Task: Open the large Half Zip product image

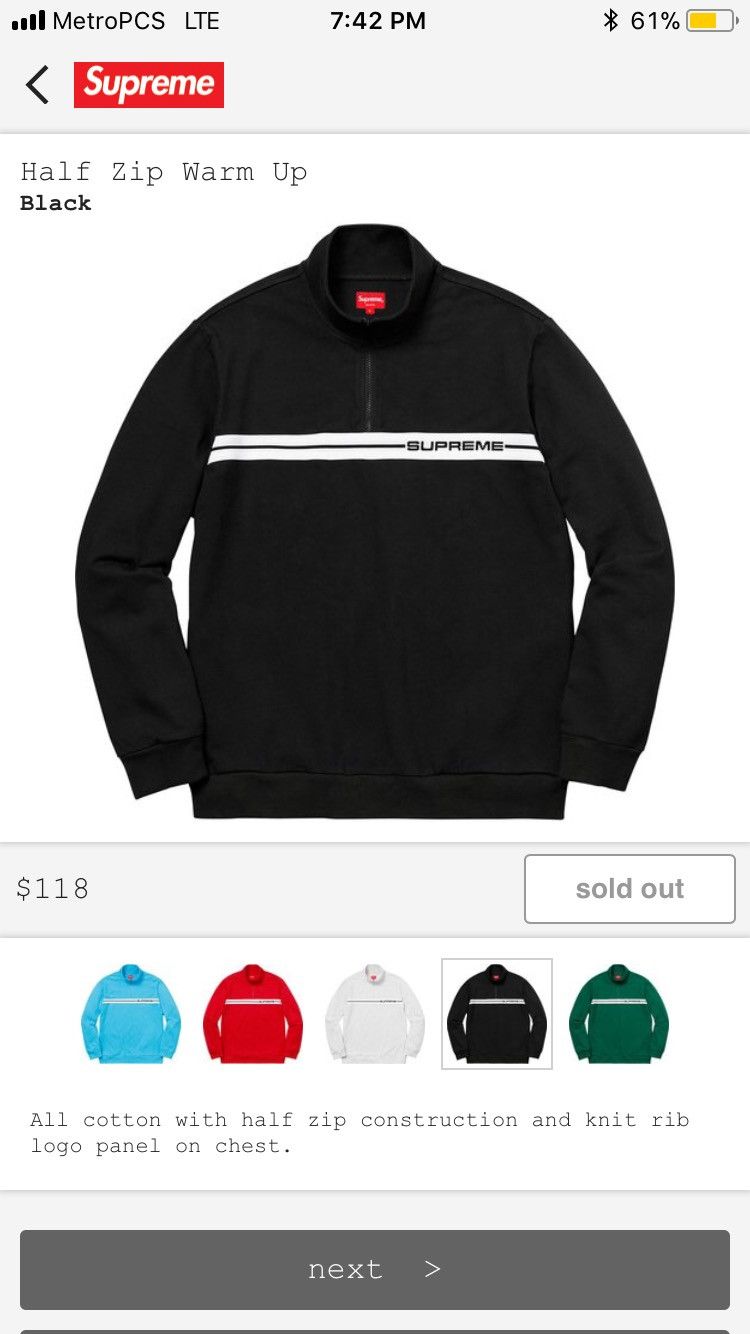Action: [375, 522]
